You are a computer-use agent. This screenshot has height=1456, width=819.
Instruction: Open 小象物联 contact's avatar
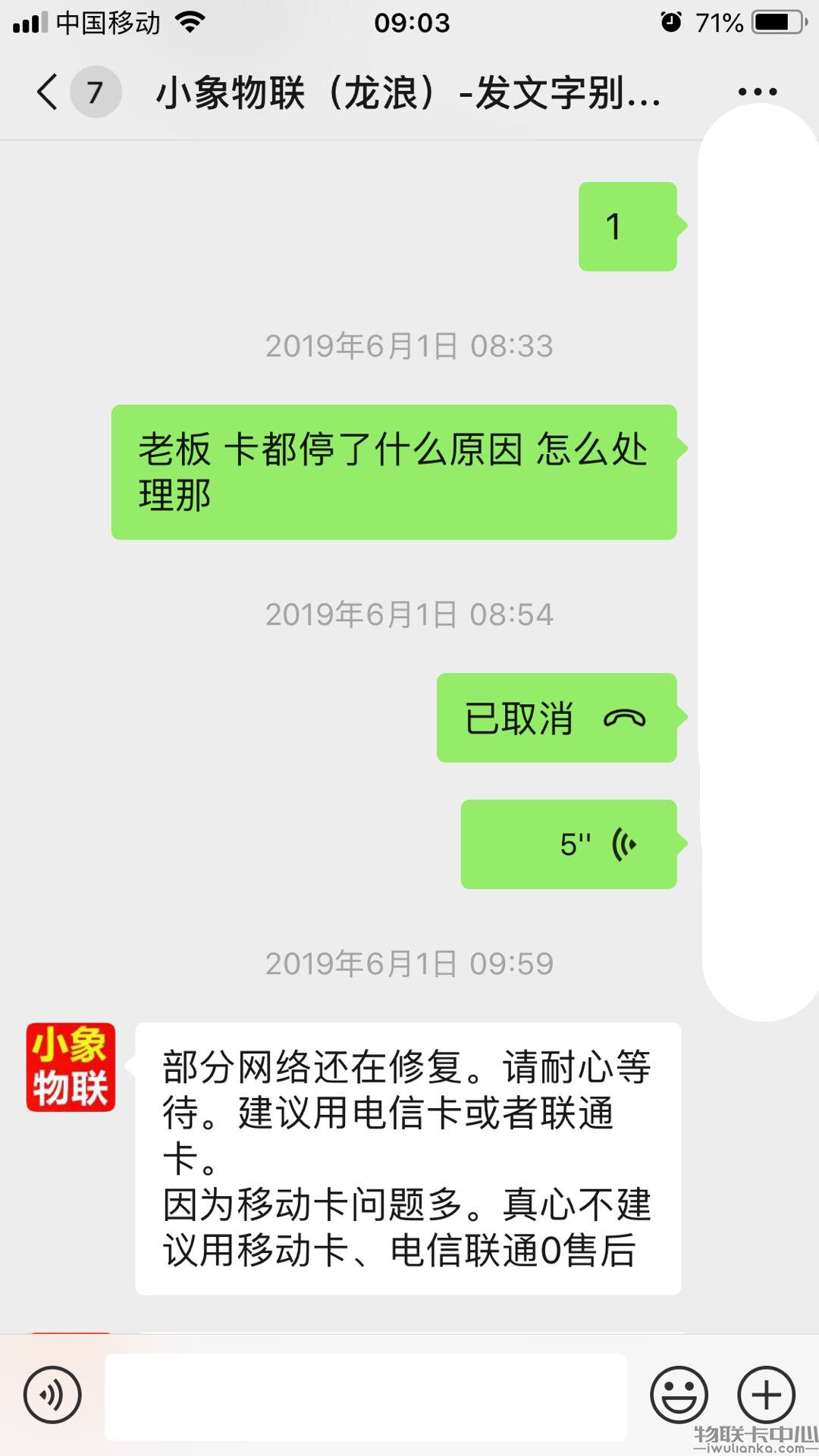tap(71, 1067)
